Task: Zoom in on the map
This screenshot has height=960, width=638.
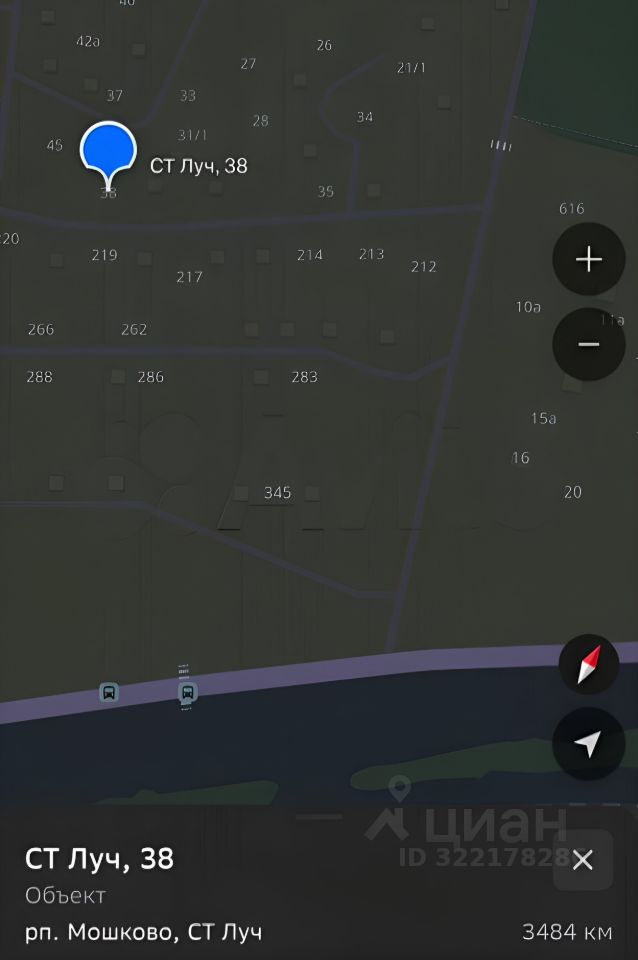Action: [x=588, y=260]
